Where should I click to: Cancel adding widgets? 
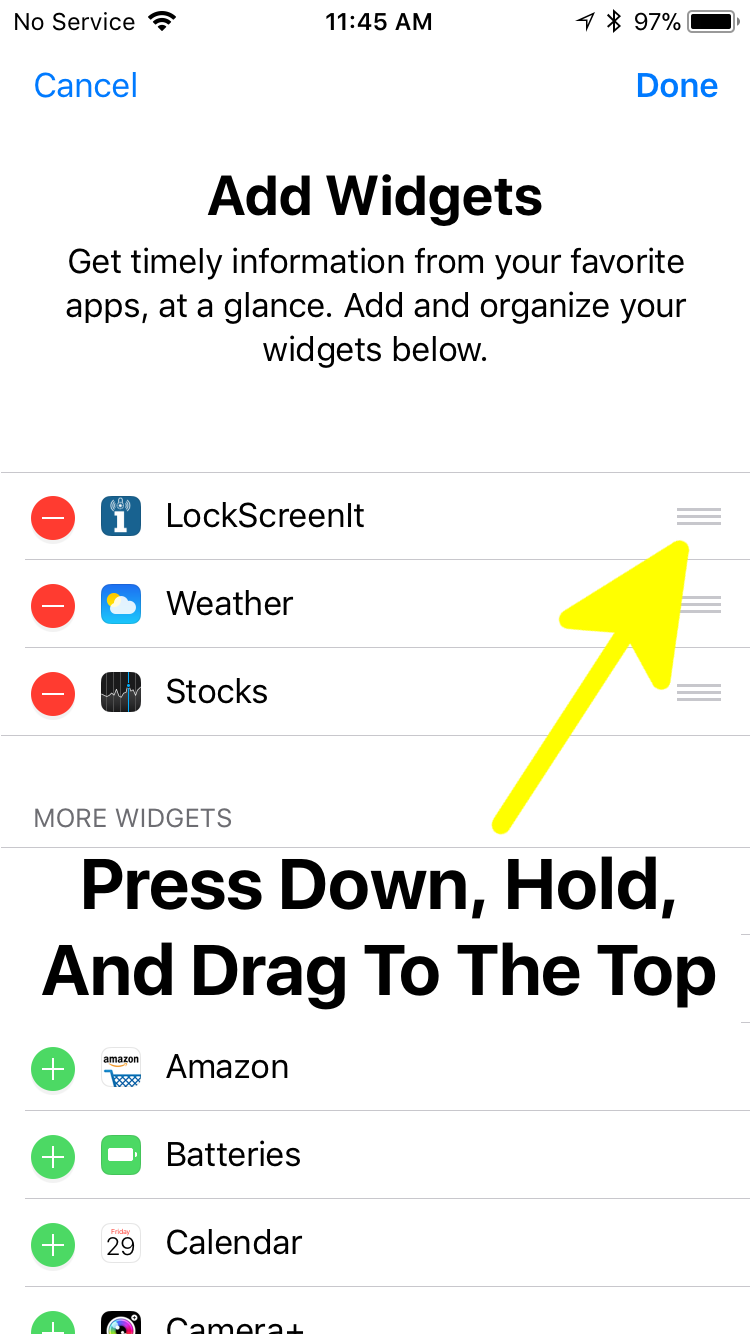85,85
